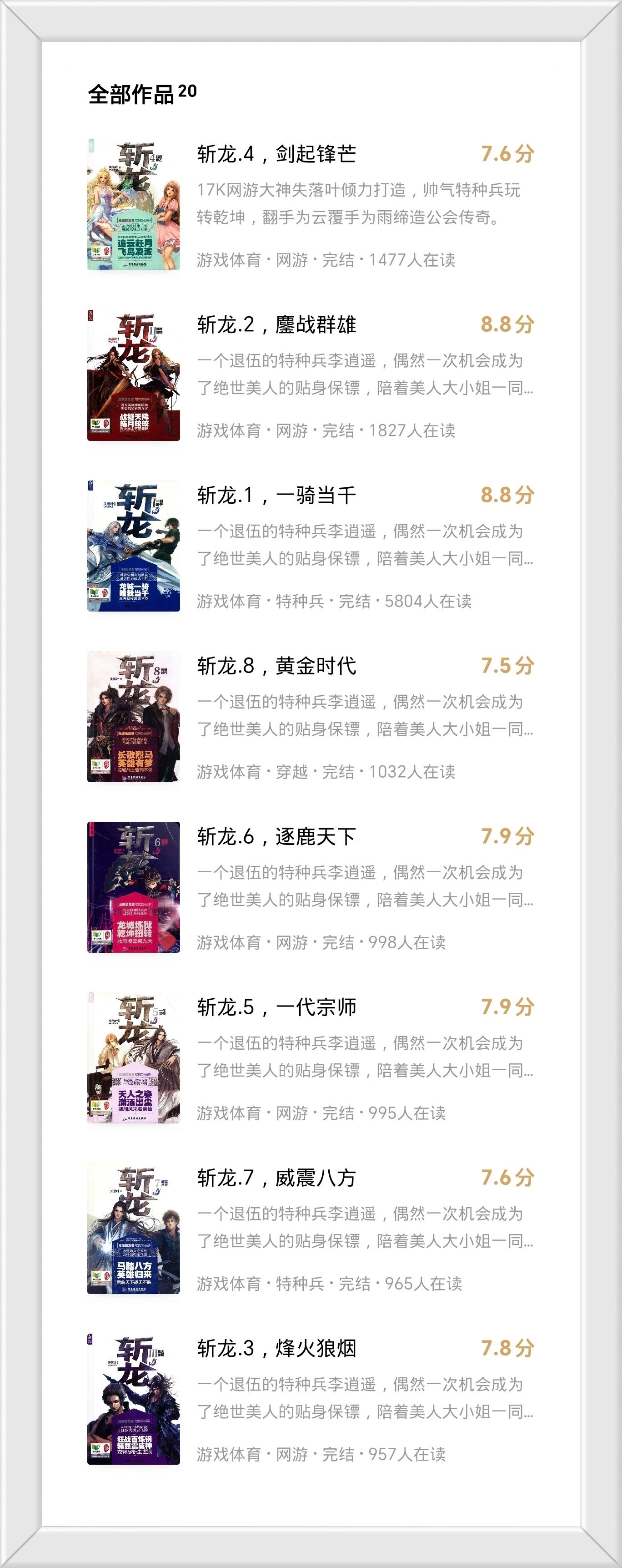Open book 斩龙.7，威震八方

click(x=276, y=1177)
